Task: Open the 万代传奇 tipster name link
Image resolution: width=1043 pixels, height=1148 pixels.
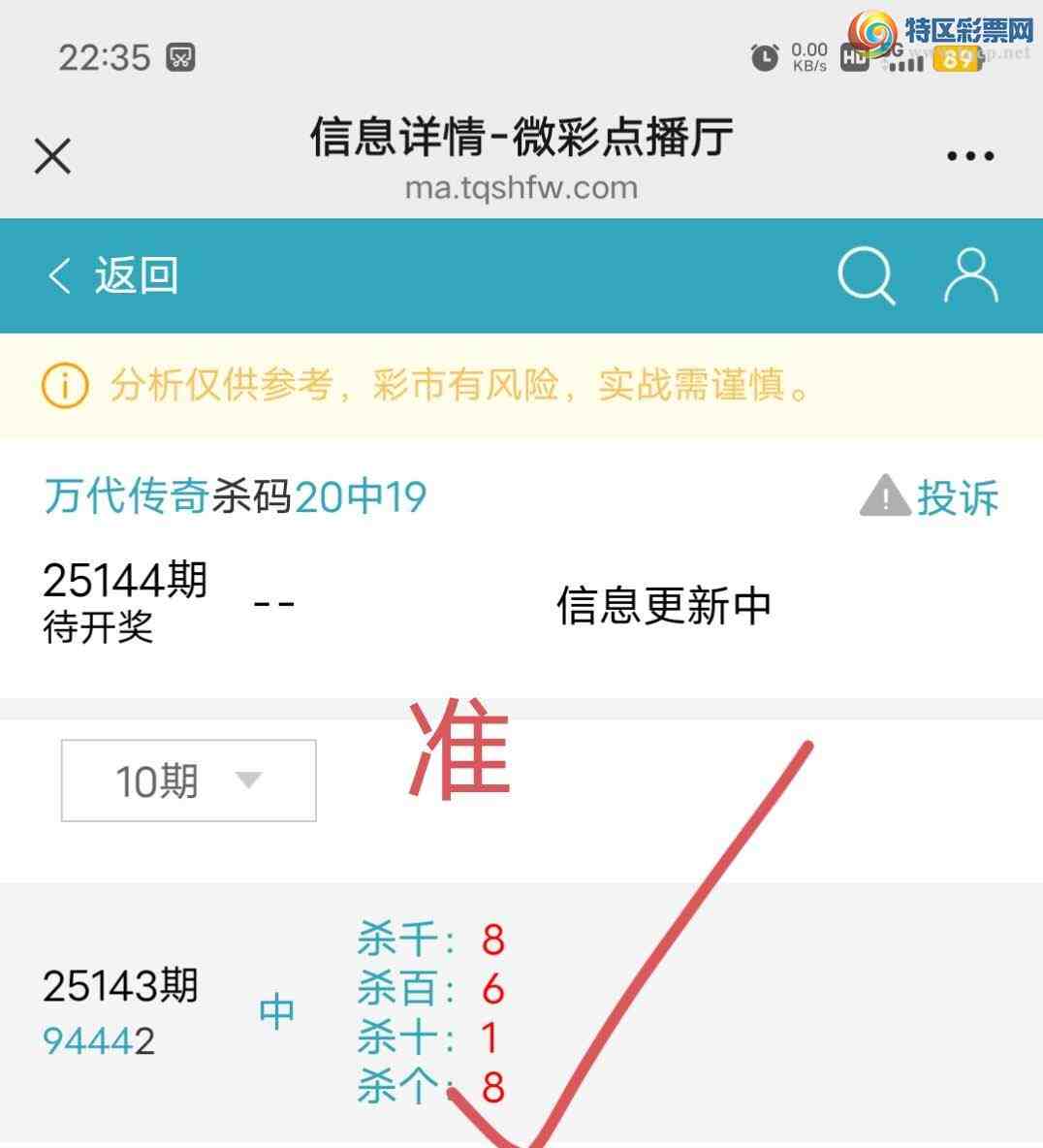Action: pyautogui.click(x=124, y=496)
